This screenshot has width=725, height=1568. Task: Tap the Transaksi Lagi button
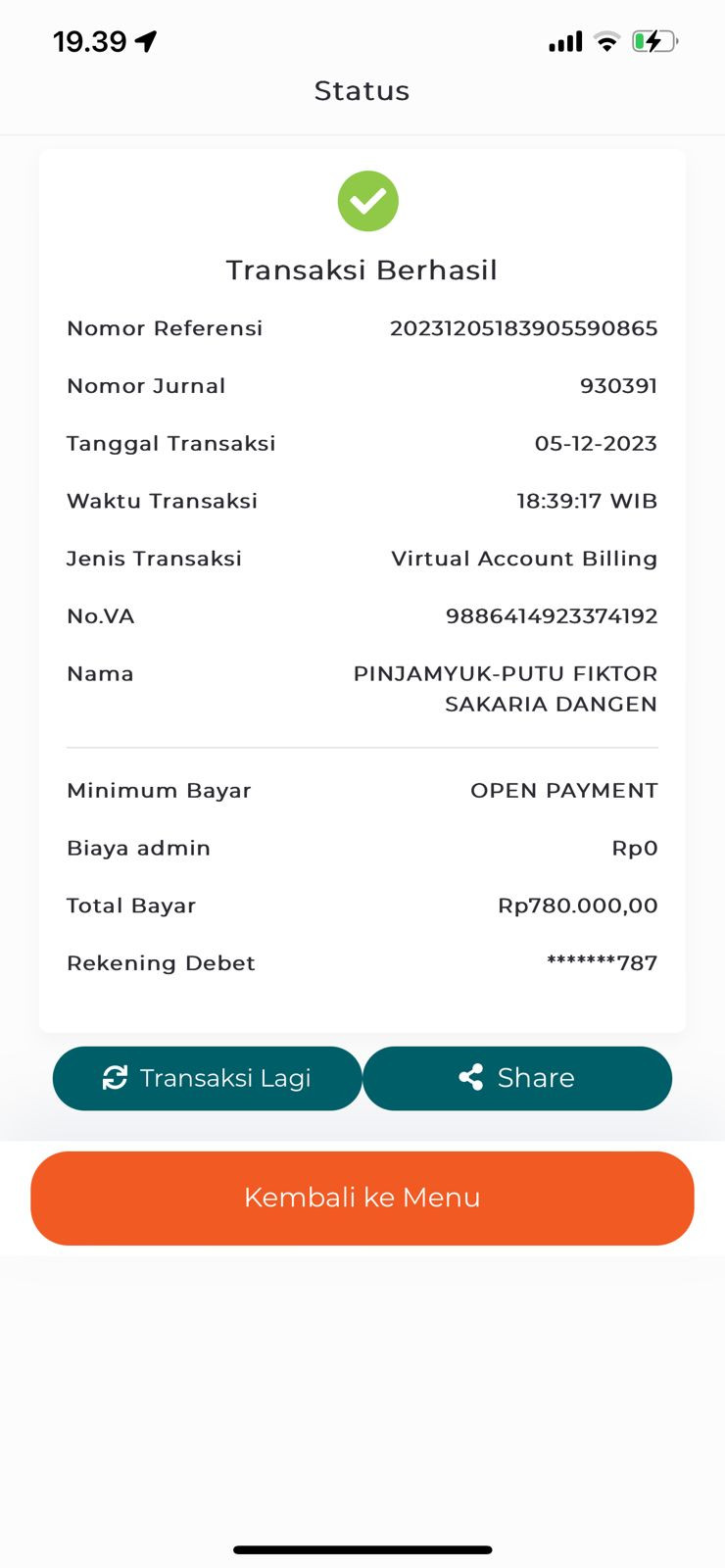click(207, 1078)
